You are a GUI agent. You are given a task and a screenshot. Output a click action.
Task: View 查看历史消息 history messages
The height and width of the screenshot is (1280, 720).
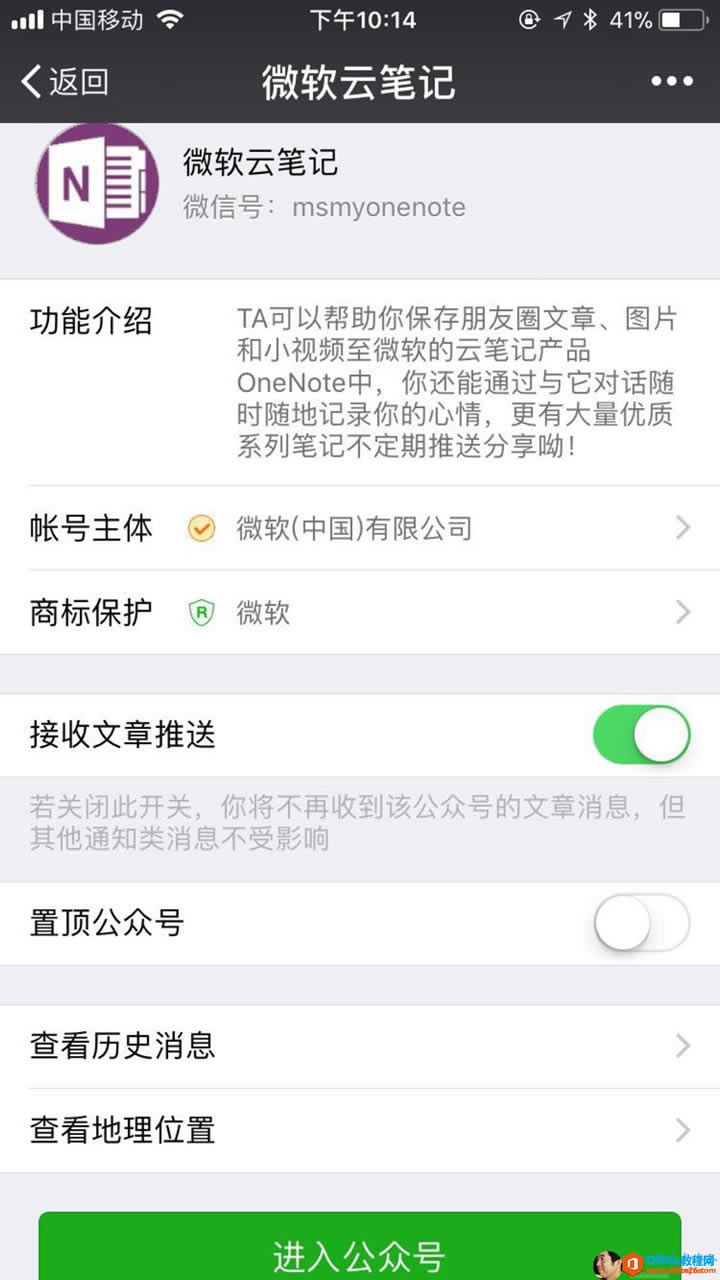pyautogui.click(x=360, y=1046)
